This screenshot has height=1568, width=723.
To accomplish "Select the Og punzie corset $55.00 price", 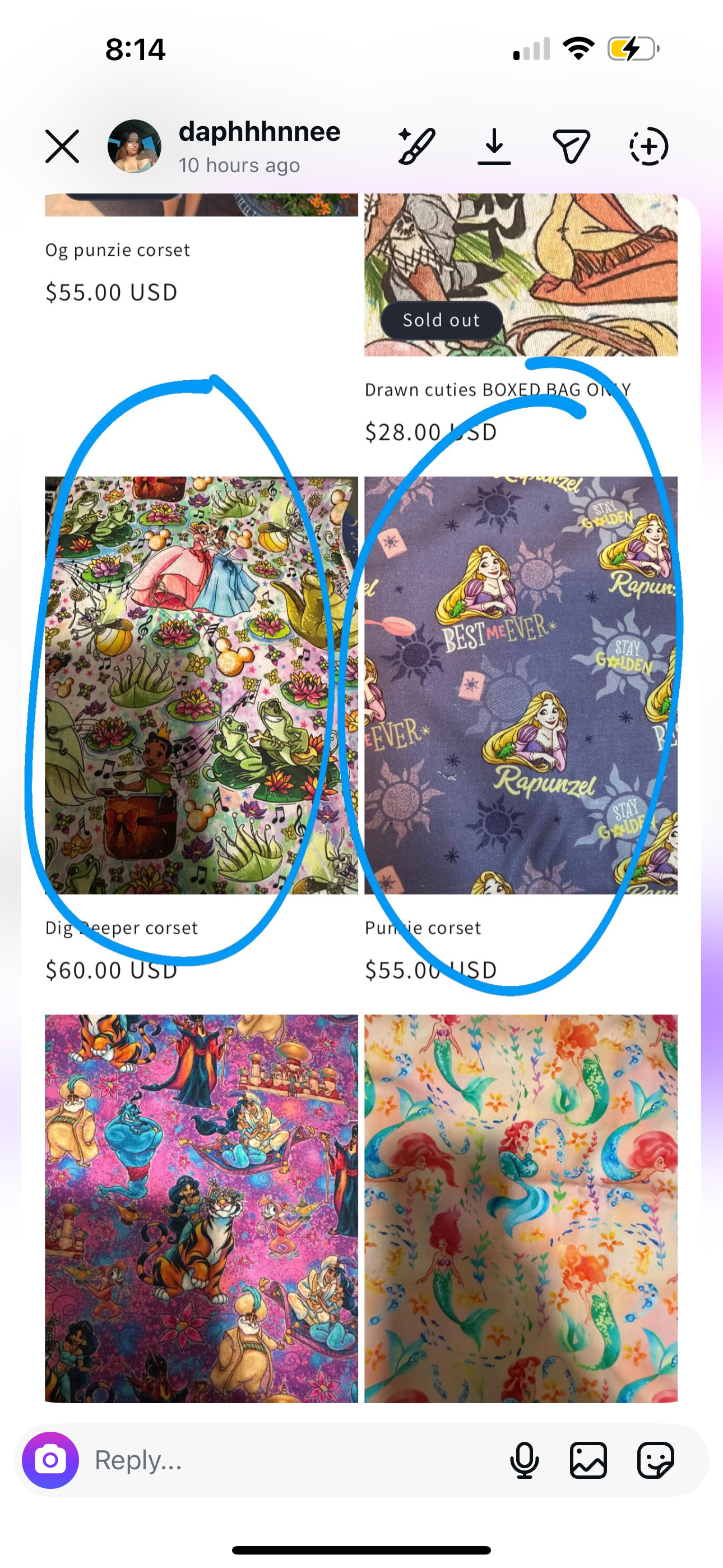I will tap(112, 292).
